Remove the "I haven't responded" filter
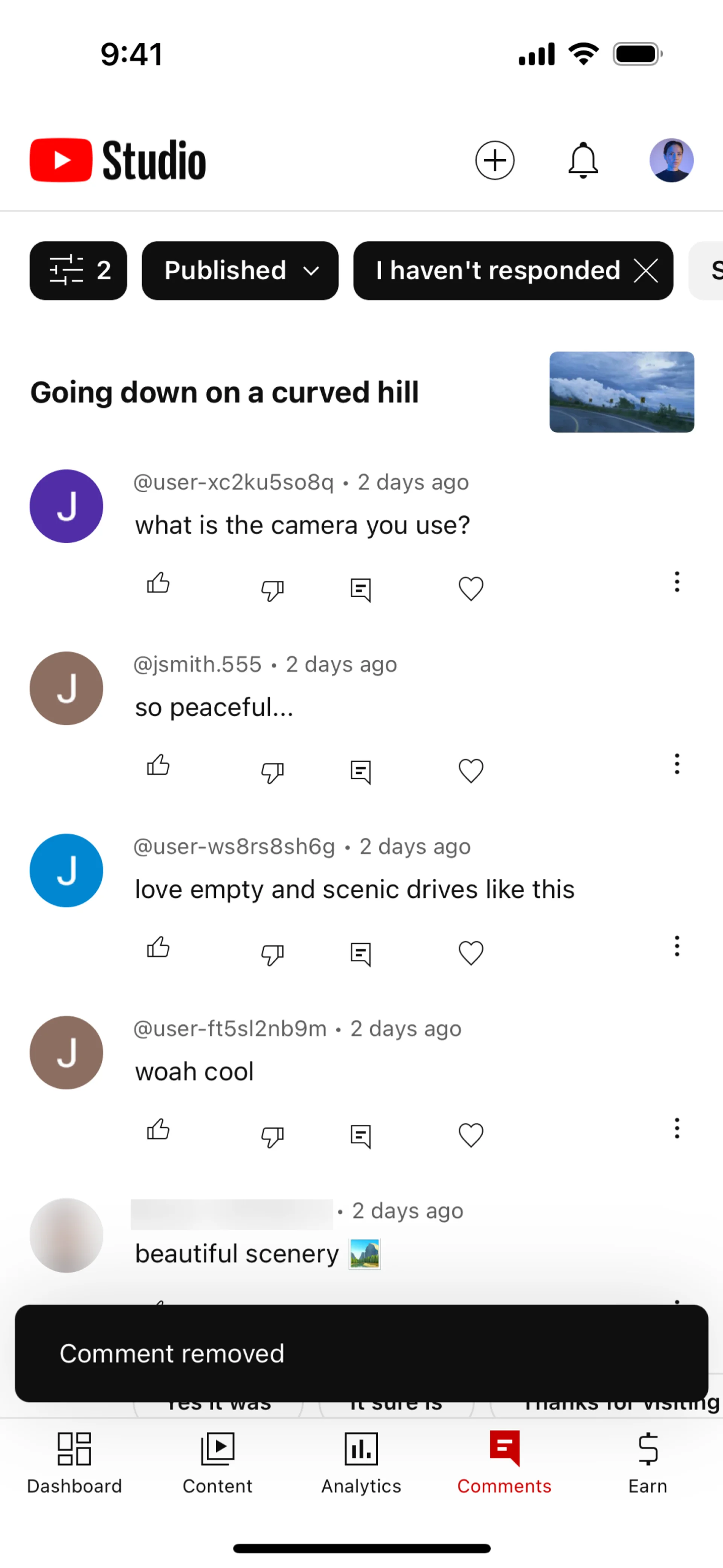 [646, 271]
